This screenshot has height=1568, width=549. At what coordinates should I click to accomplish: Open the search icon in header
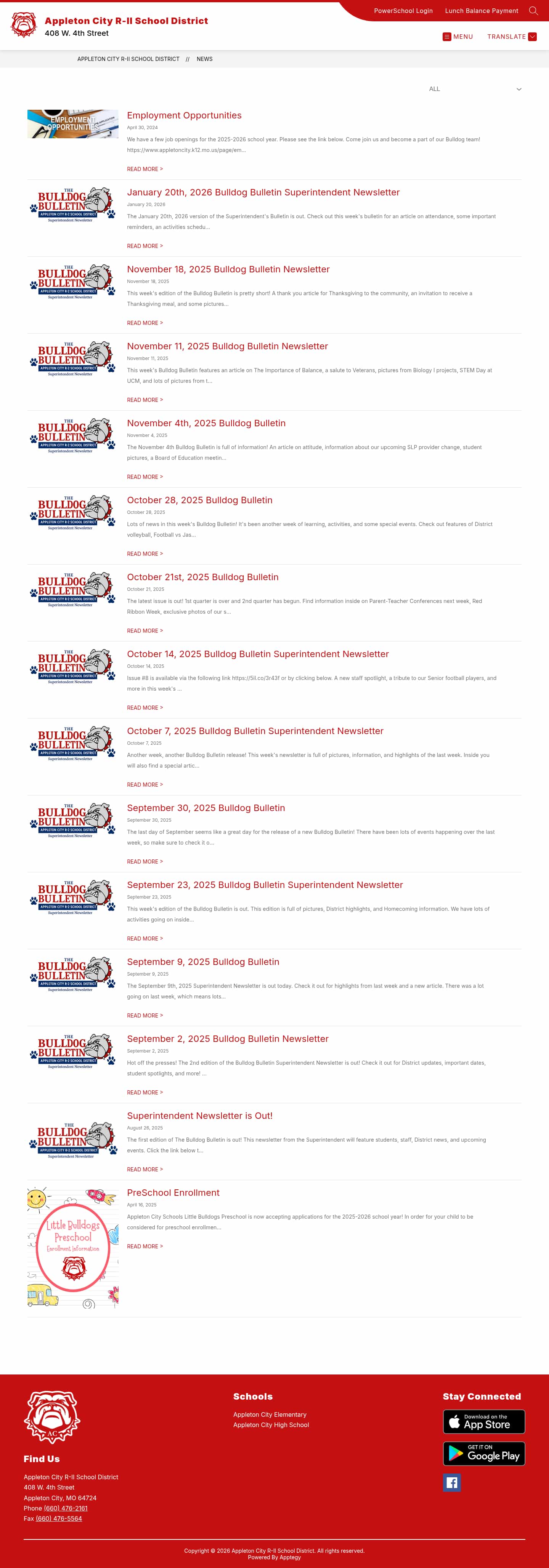[533, 11]
